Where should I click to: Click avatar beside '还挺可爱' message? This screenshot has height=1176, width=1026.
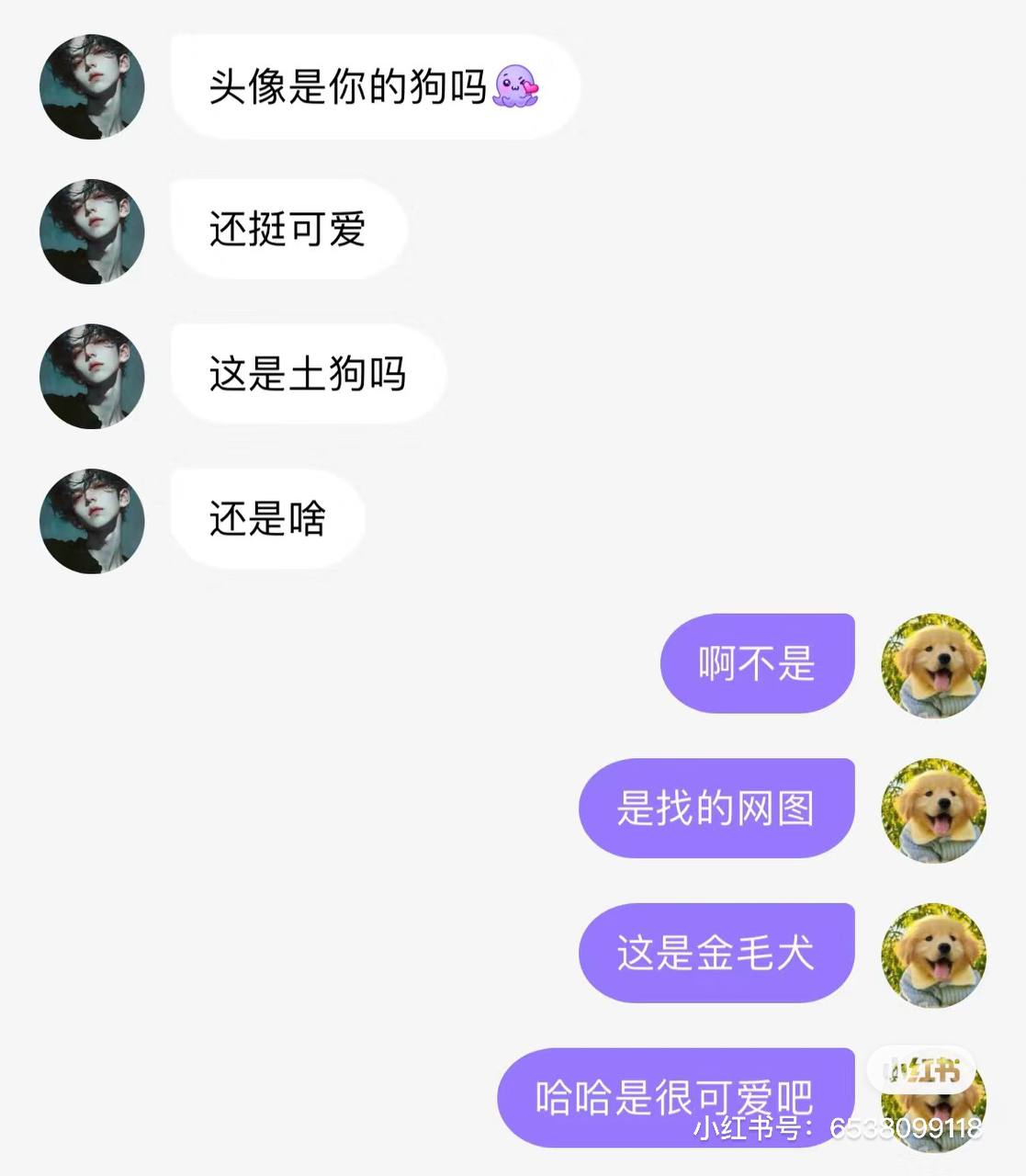coord(91,232)
